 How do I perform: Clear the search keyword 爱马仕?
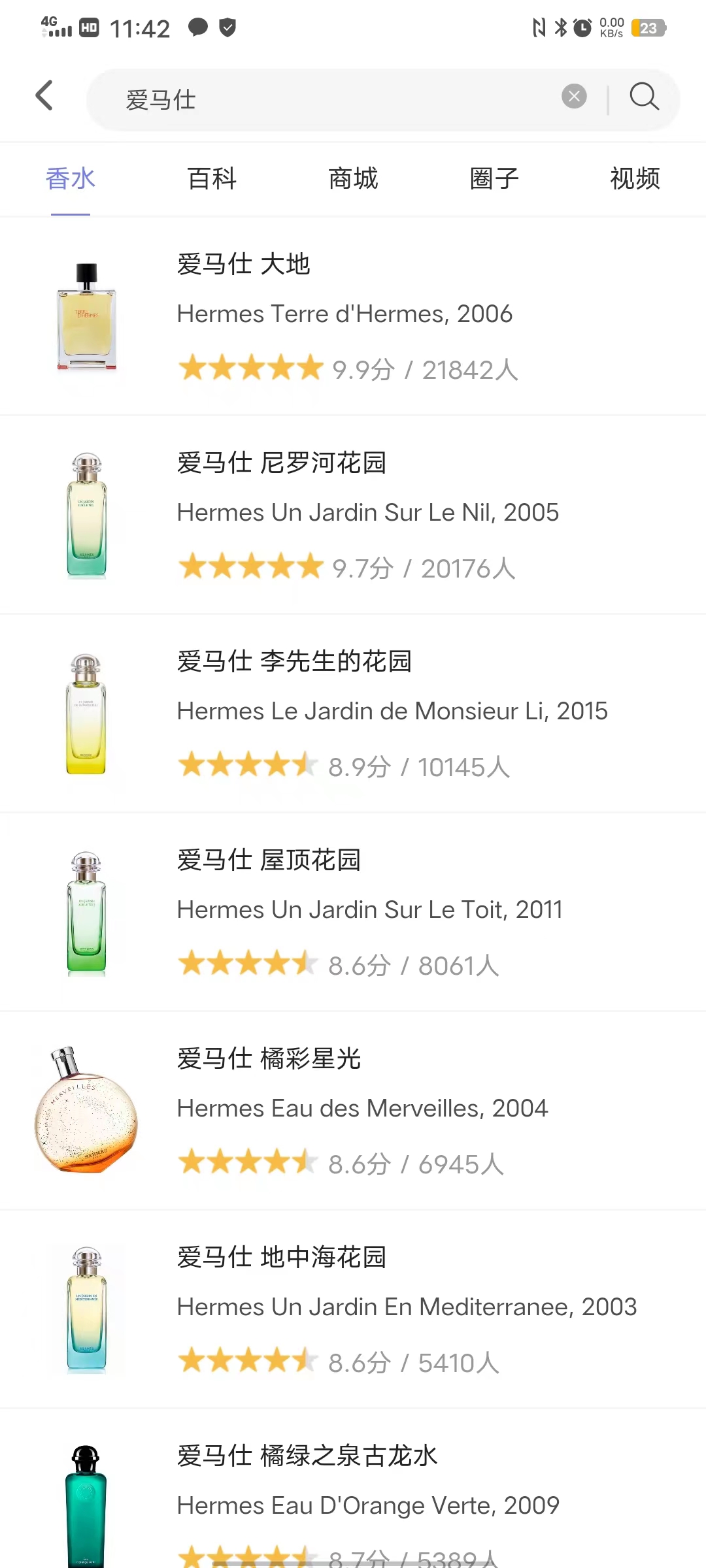click(574, 96)
